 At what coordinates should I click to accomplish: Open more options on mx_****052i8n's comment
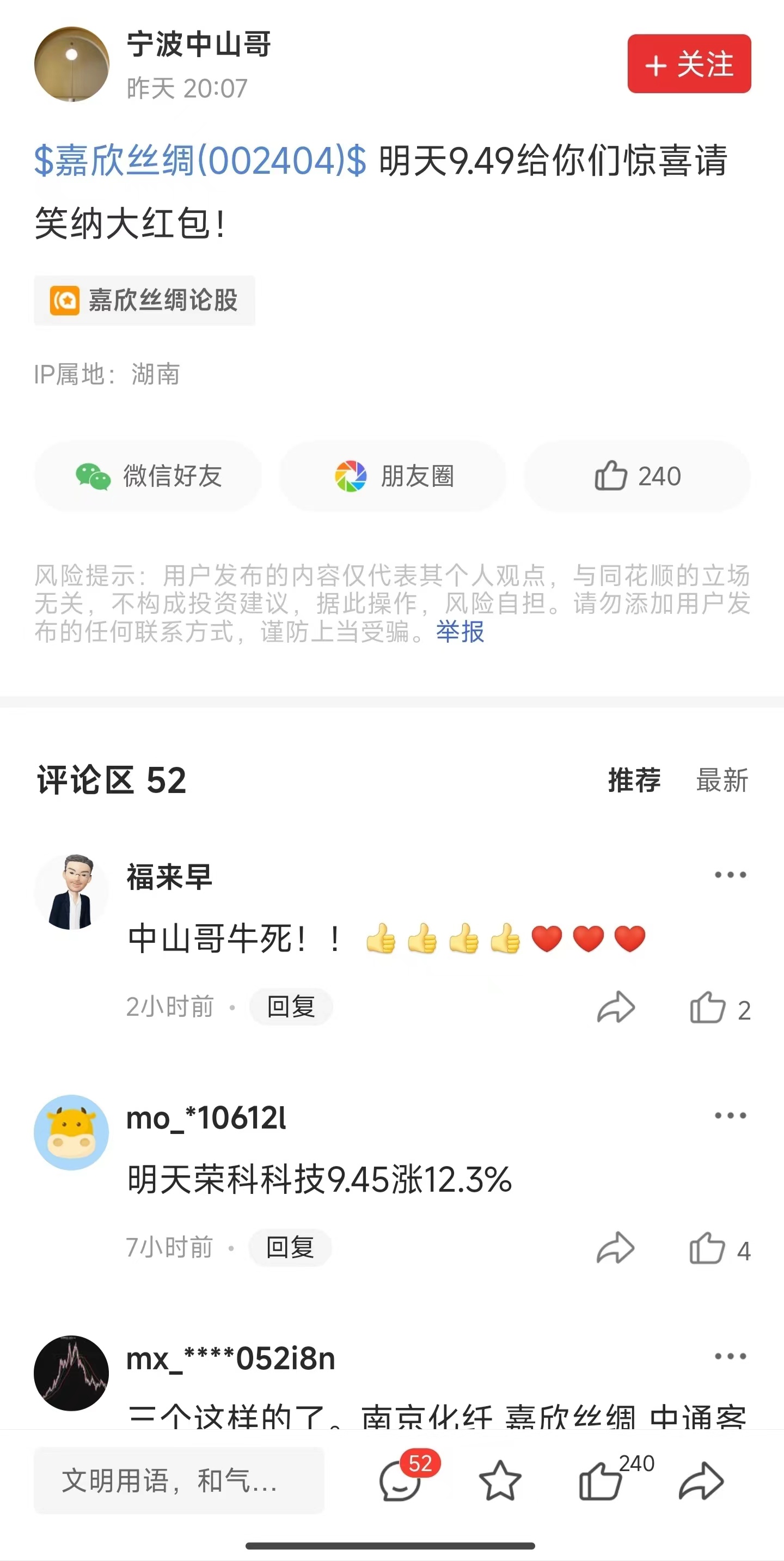pyautogui.click(x=730, y=1356)
